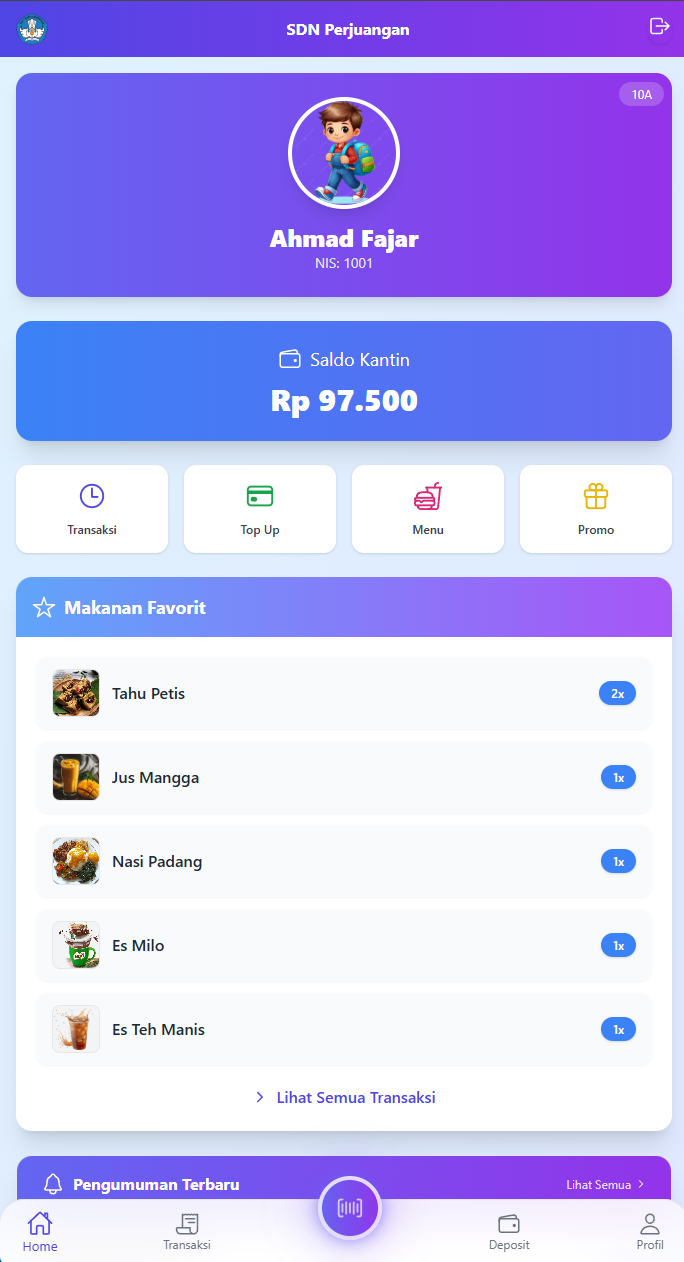
Task: Open the Profil tab
Action: [x=650, y=1231]
